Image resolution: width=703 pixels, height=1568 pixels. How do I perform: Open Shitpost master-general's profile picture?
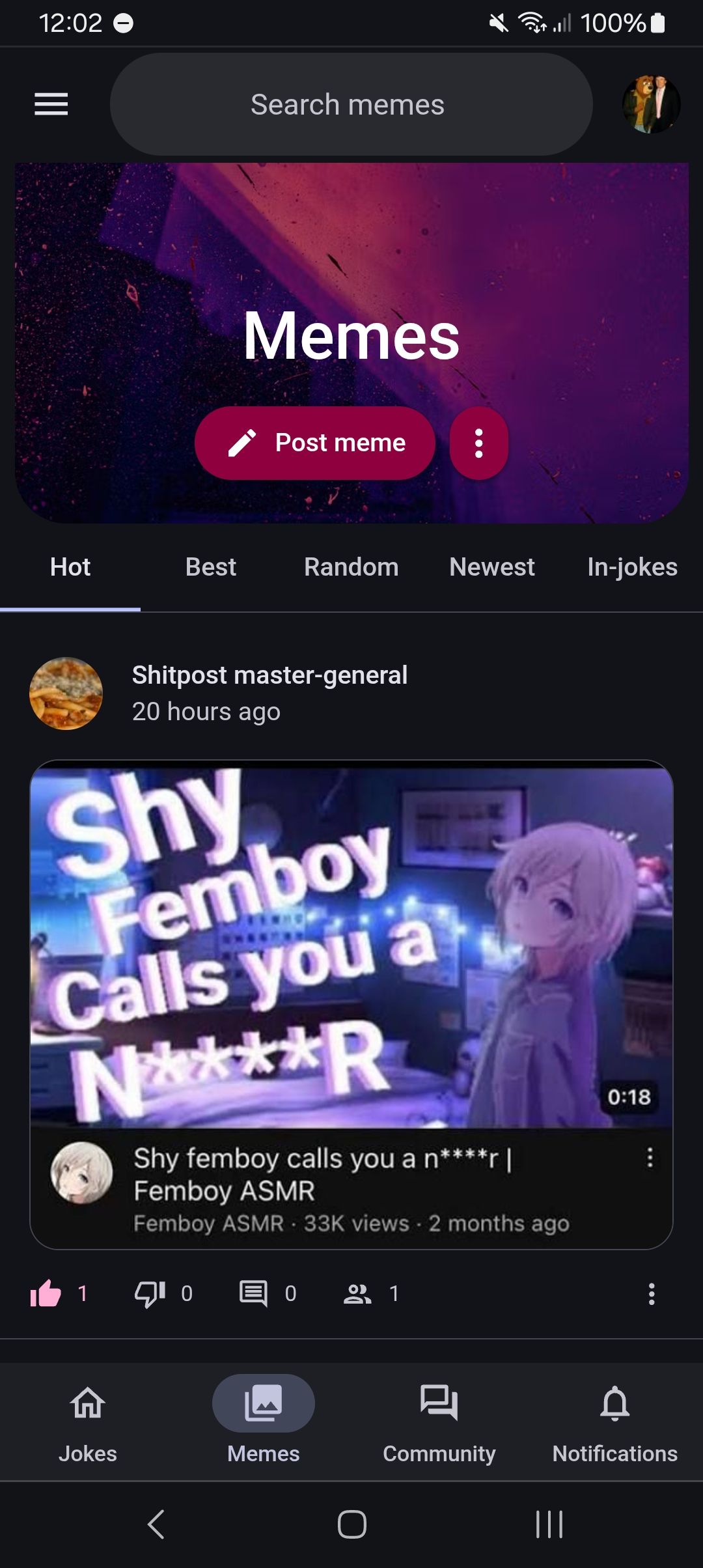[66, 693]
